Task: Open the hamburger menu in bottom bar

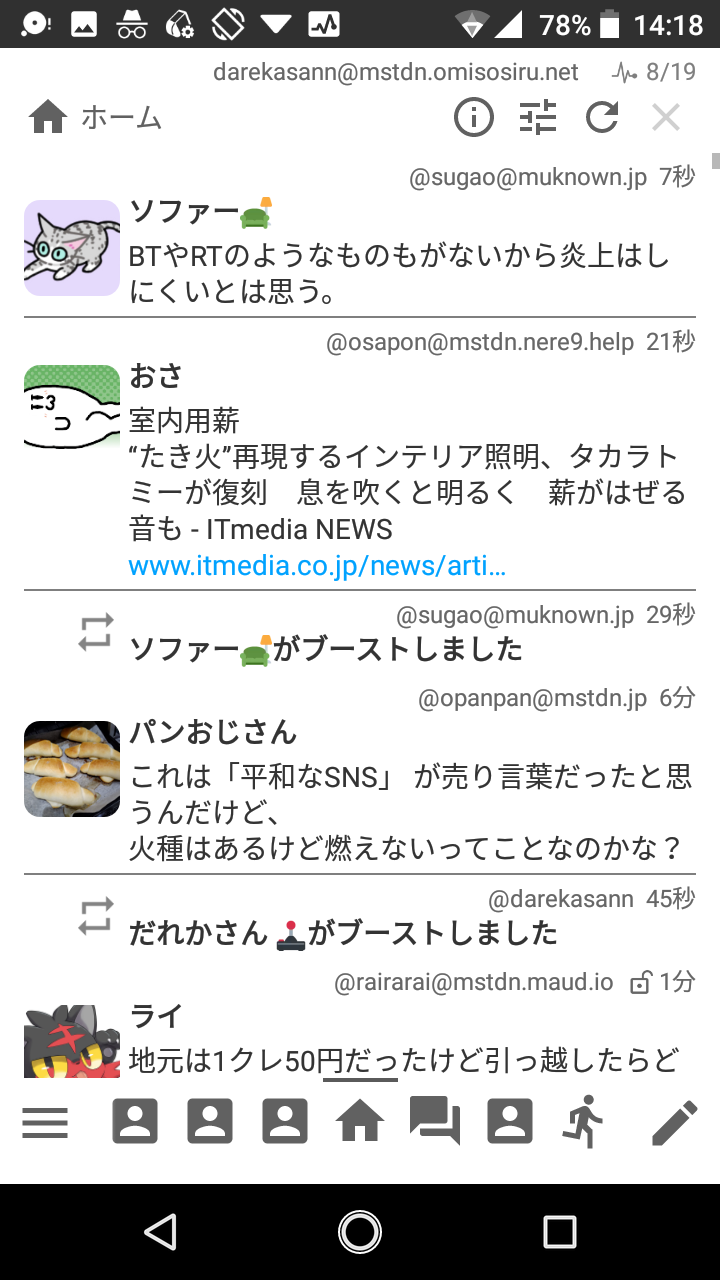Action: [x=45, y=1122]
